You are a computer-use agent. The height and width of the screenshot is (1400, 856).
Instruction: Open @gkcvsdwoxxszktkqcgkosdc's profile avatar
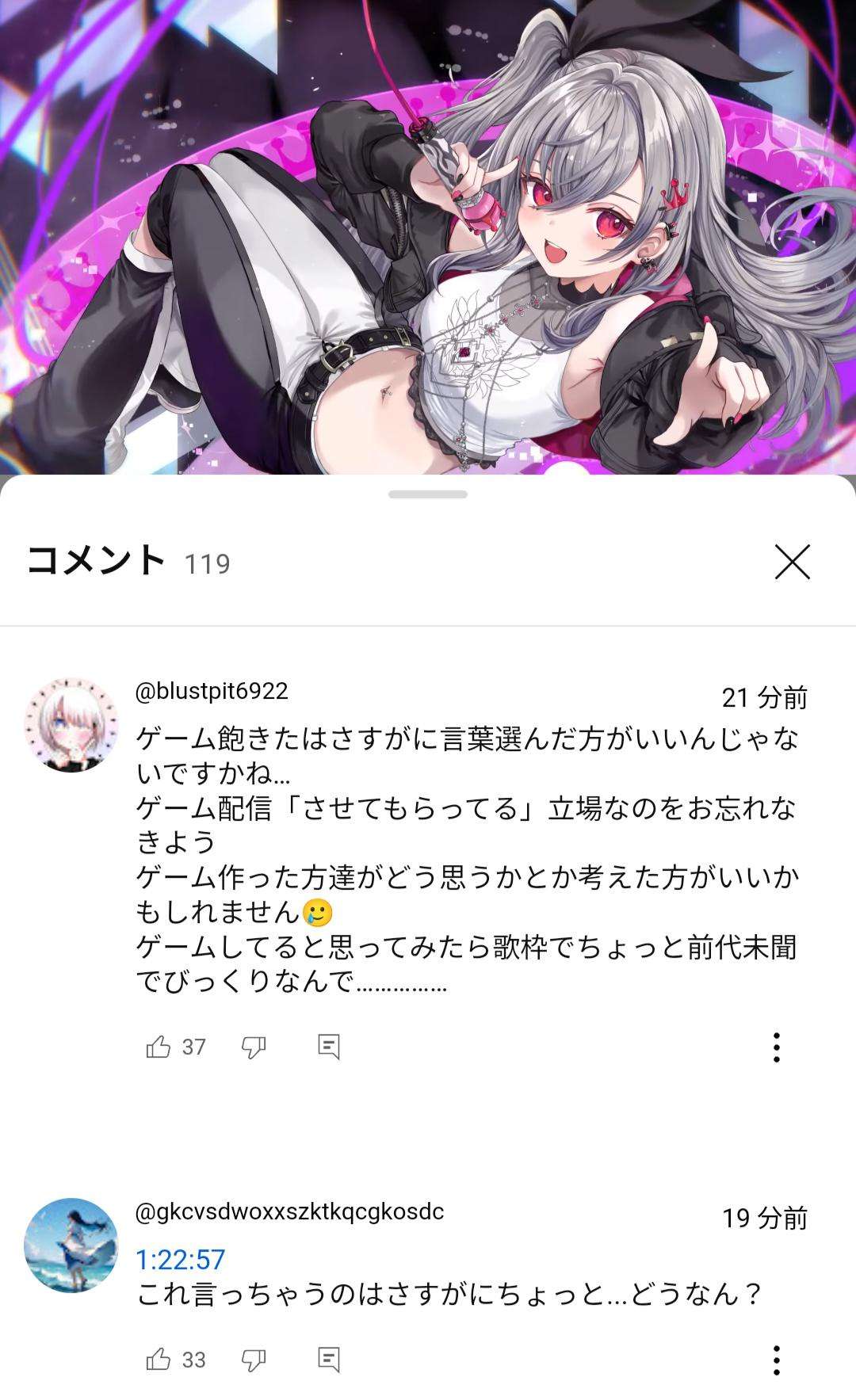tap(71, 1246)
